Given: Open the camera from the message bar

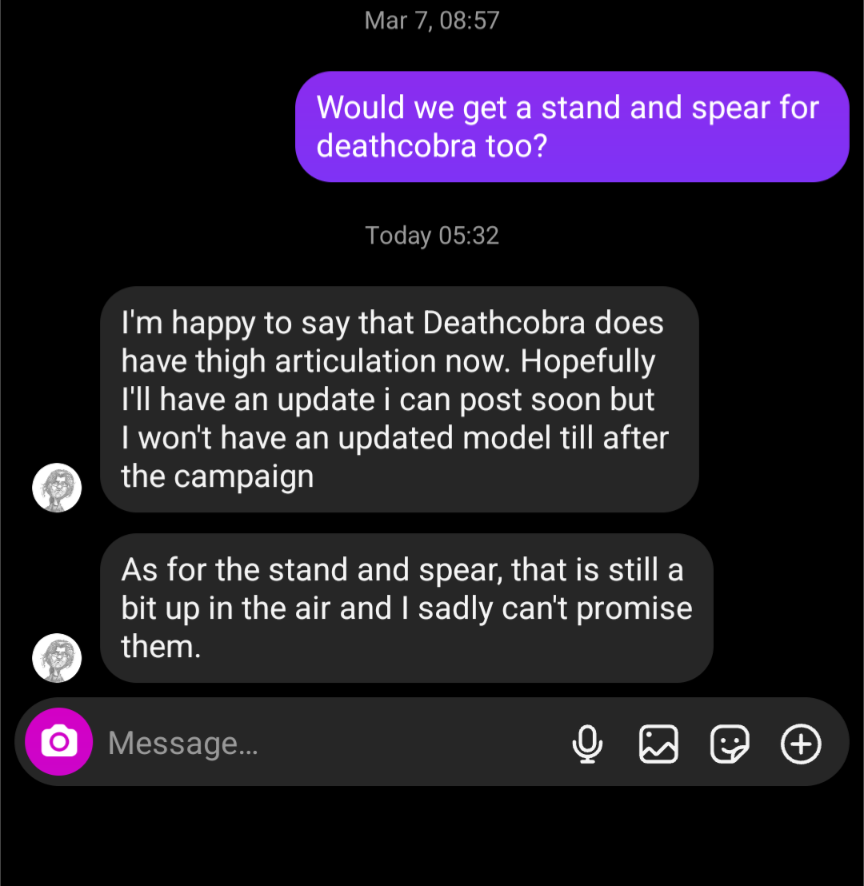Looking at the screenshot, I should pos(59,742).
